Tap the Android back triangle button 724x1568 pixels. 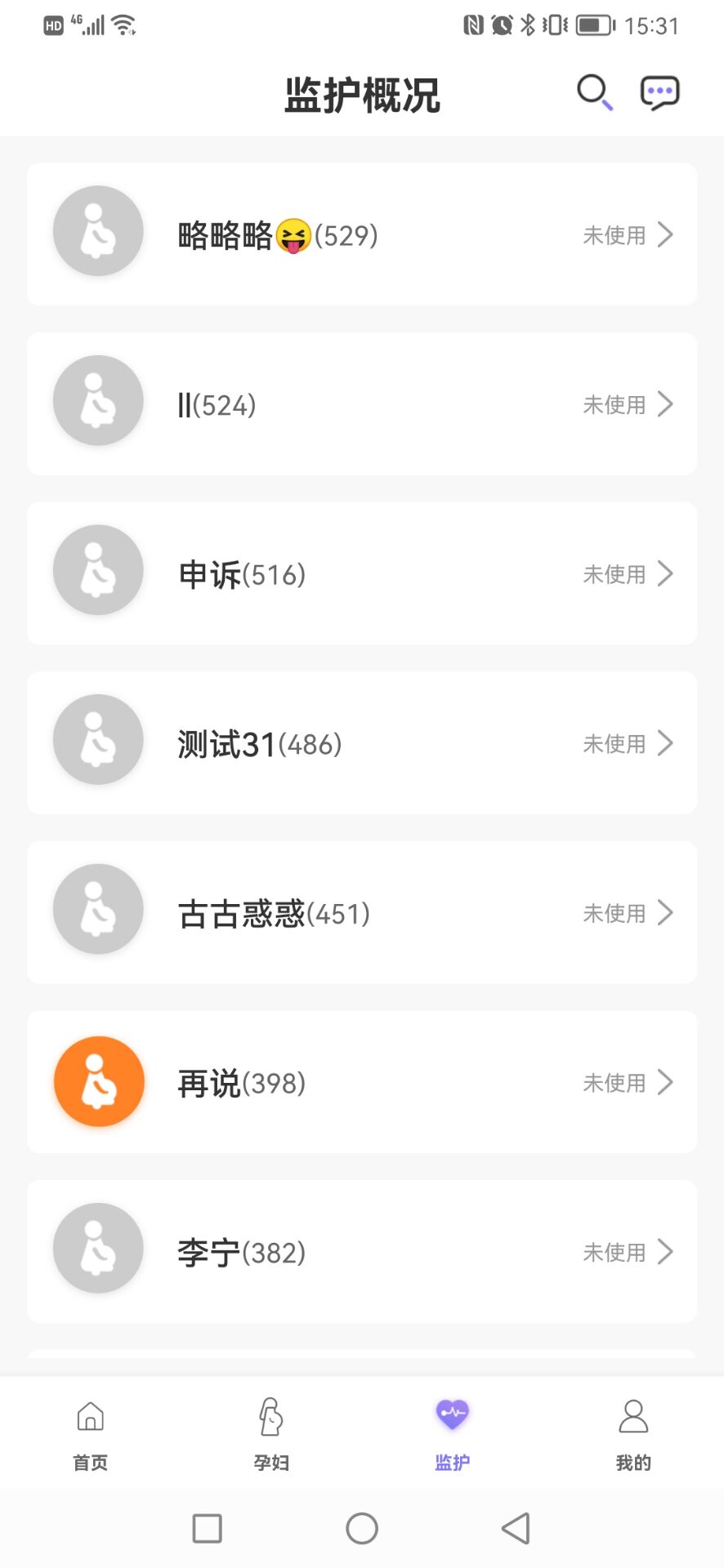click(x=514, y=1528)
